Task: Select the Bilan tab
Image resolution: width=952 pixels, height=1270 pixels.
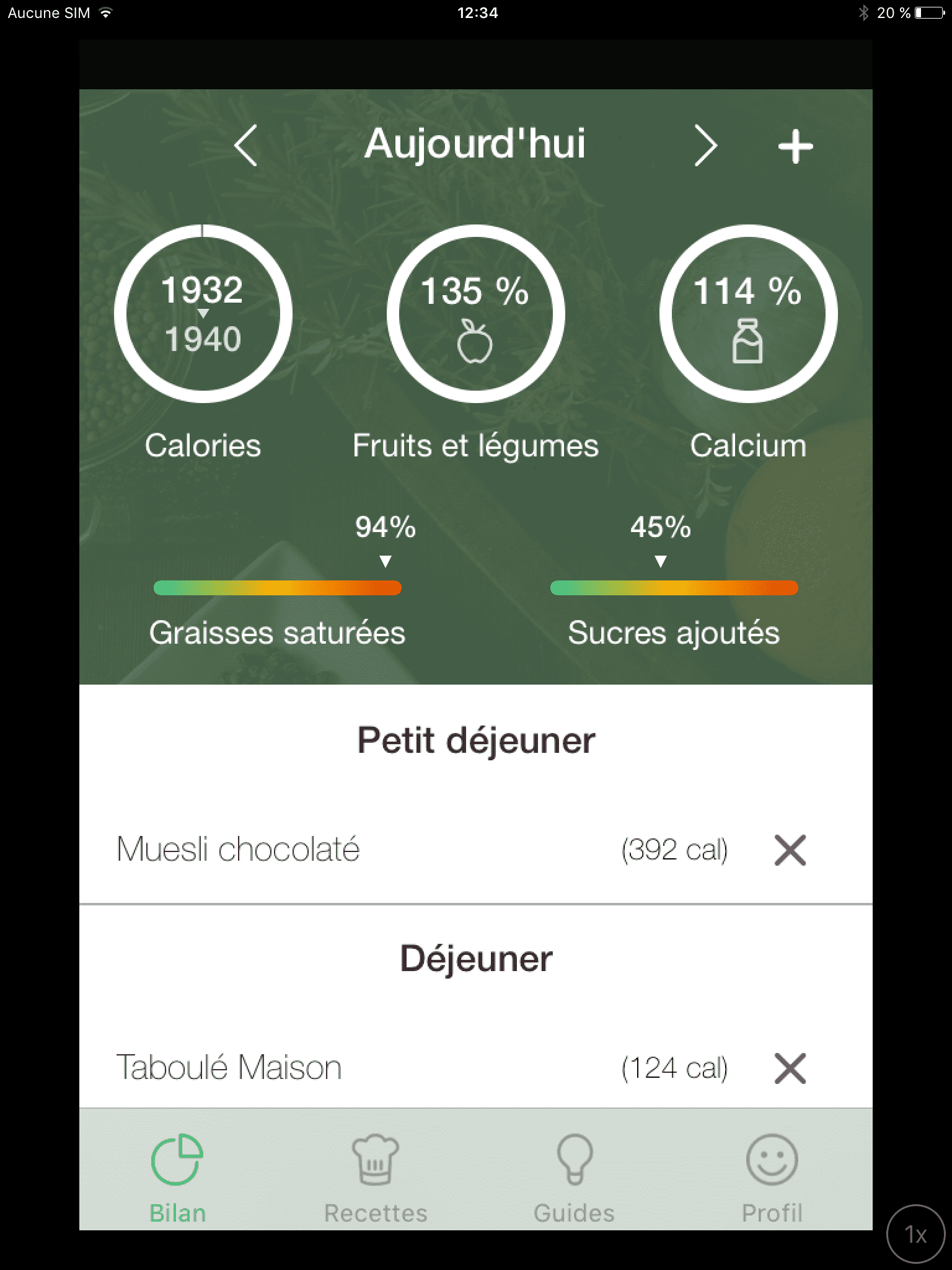Action: 178,1178
